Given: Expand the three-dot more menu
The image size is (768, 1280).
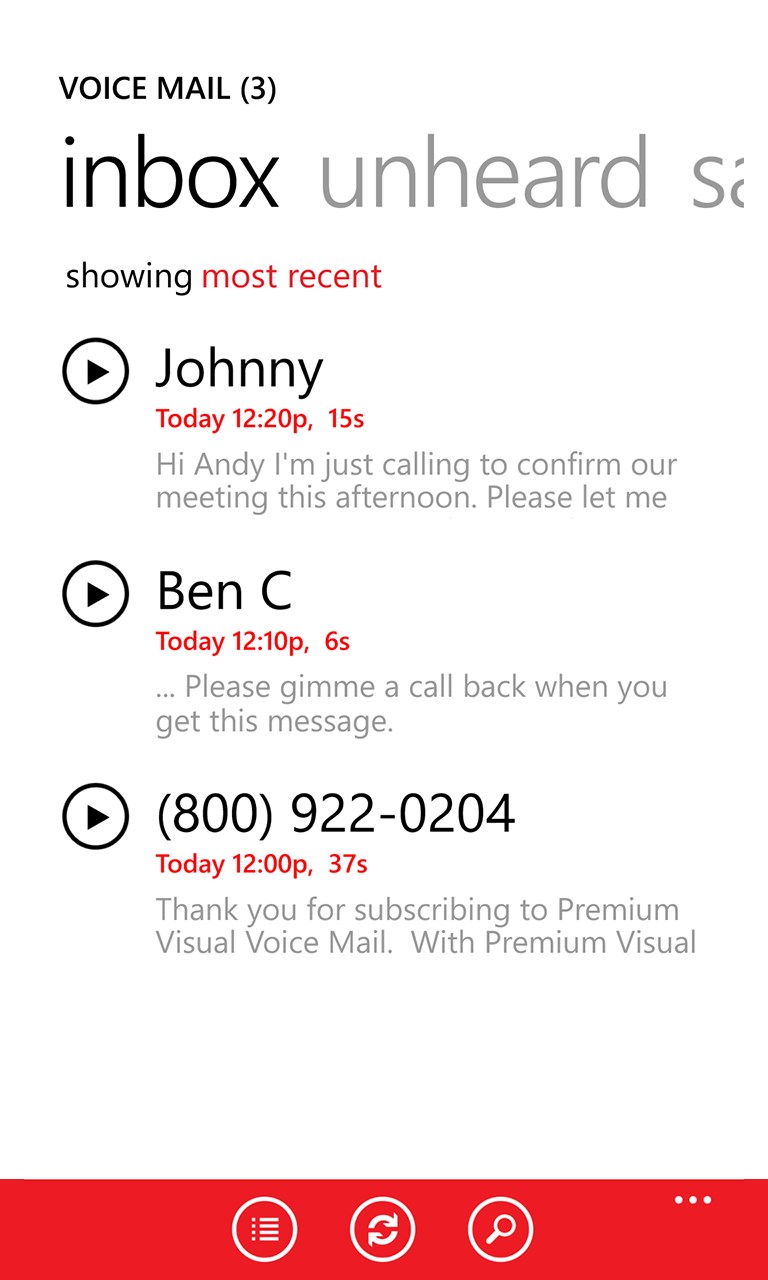Looking at the screenshot, I should click(x=693, y=1201).
